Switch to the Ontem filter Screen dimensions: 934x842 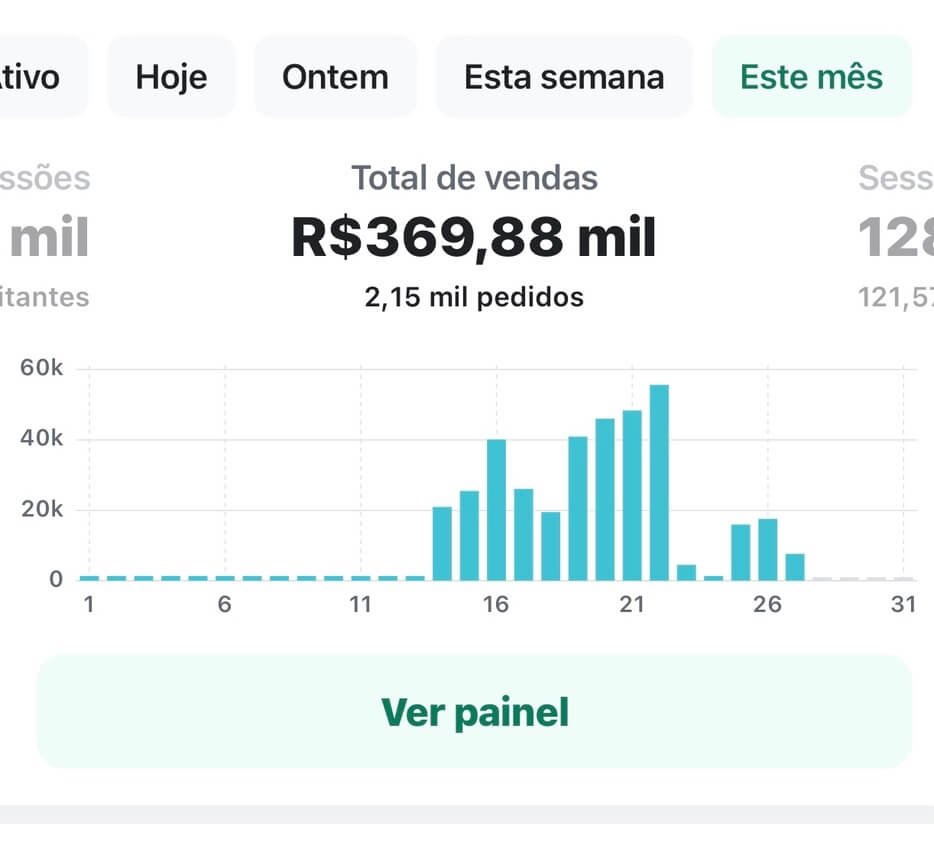(335, 77)
